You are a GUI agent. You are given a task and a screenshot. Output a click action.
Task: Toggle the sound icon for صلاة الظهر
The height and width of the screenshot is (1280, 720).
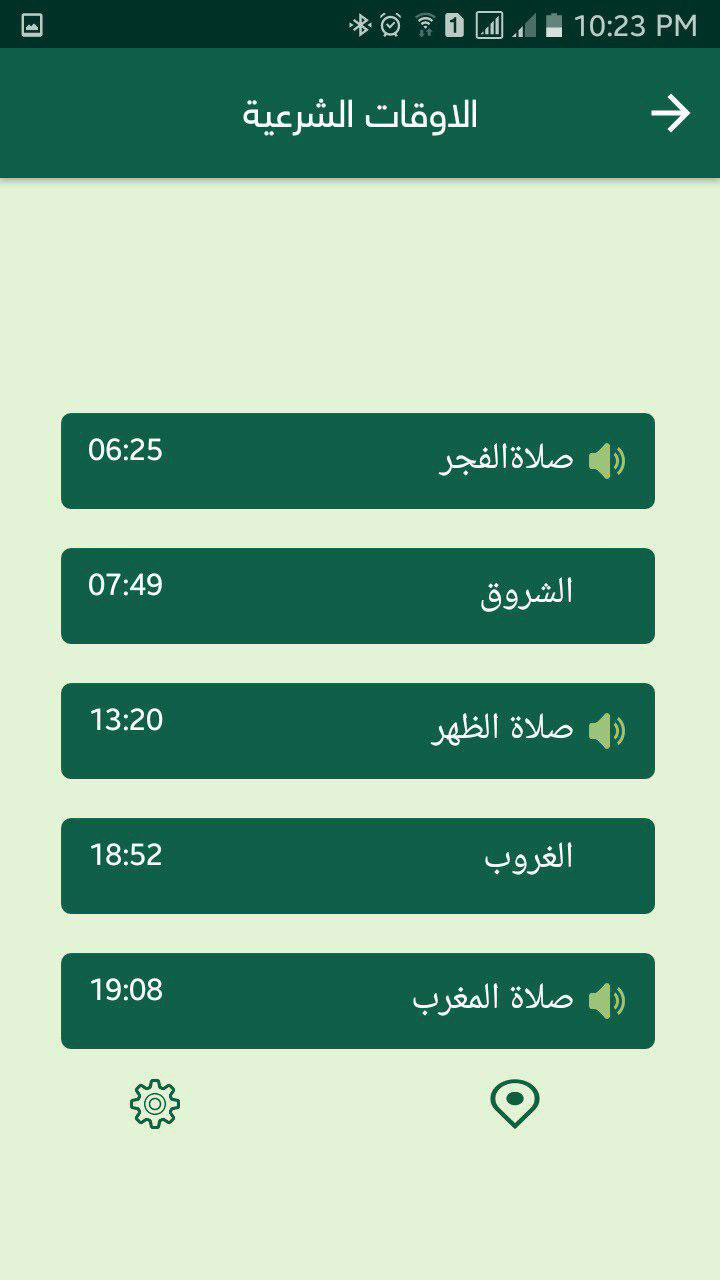[606, 731]
